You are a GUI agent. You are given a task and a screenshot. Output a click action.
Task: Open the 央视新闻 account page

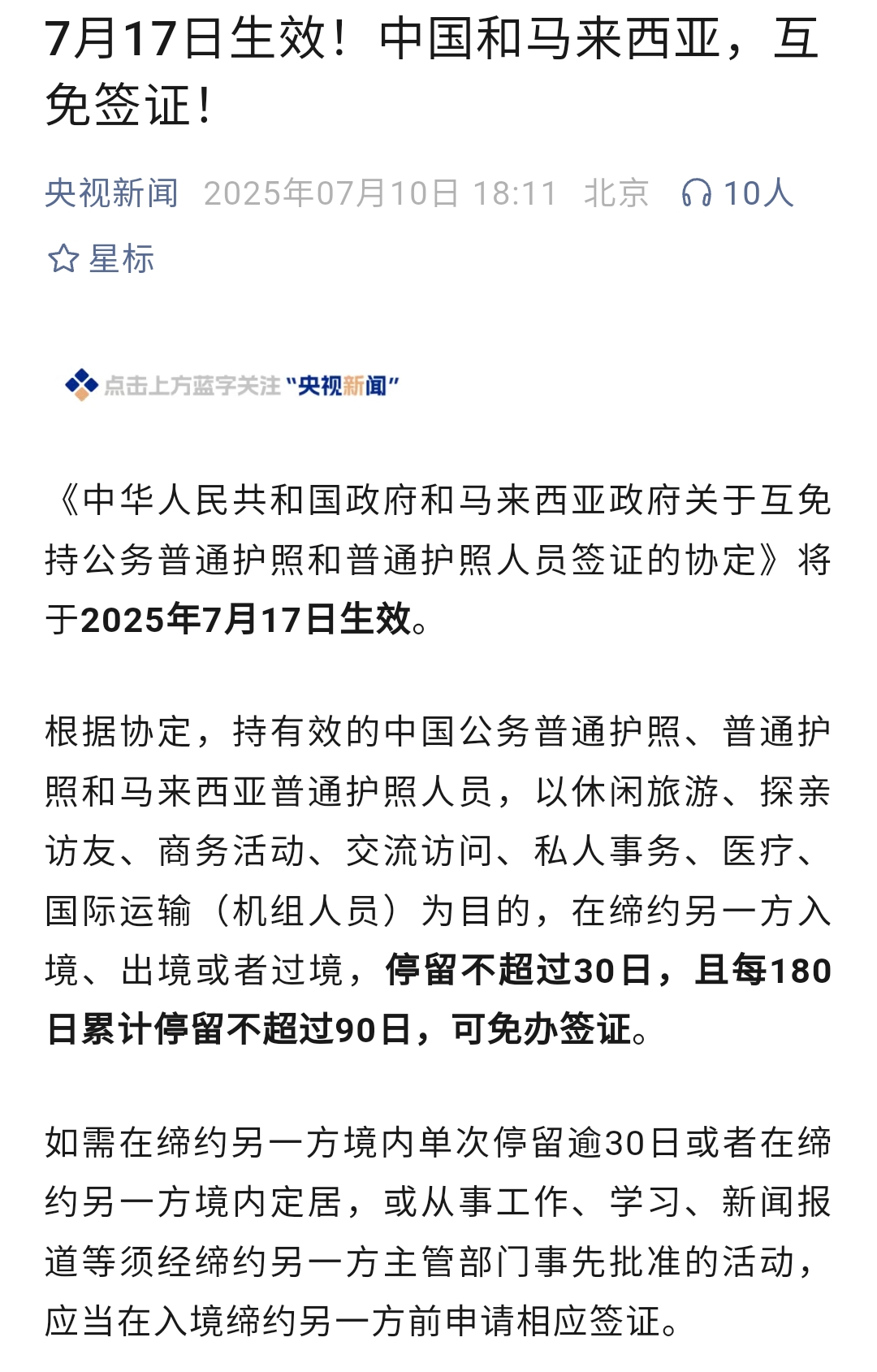coord(111,193)
